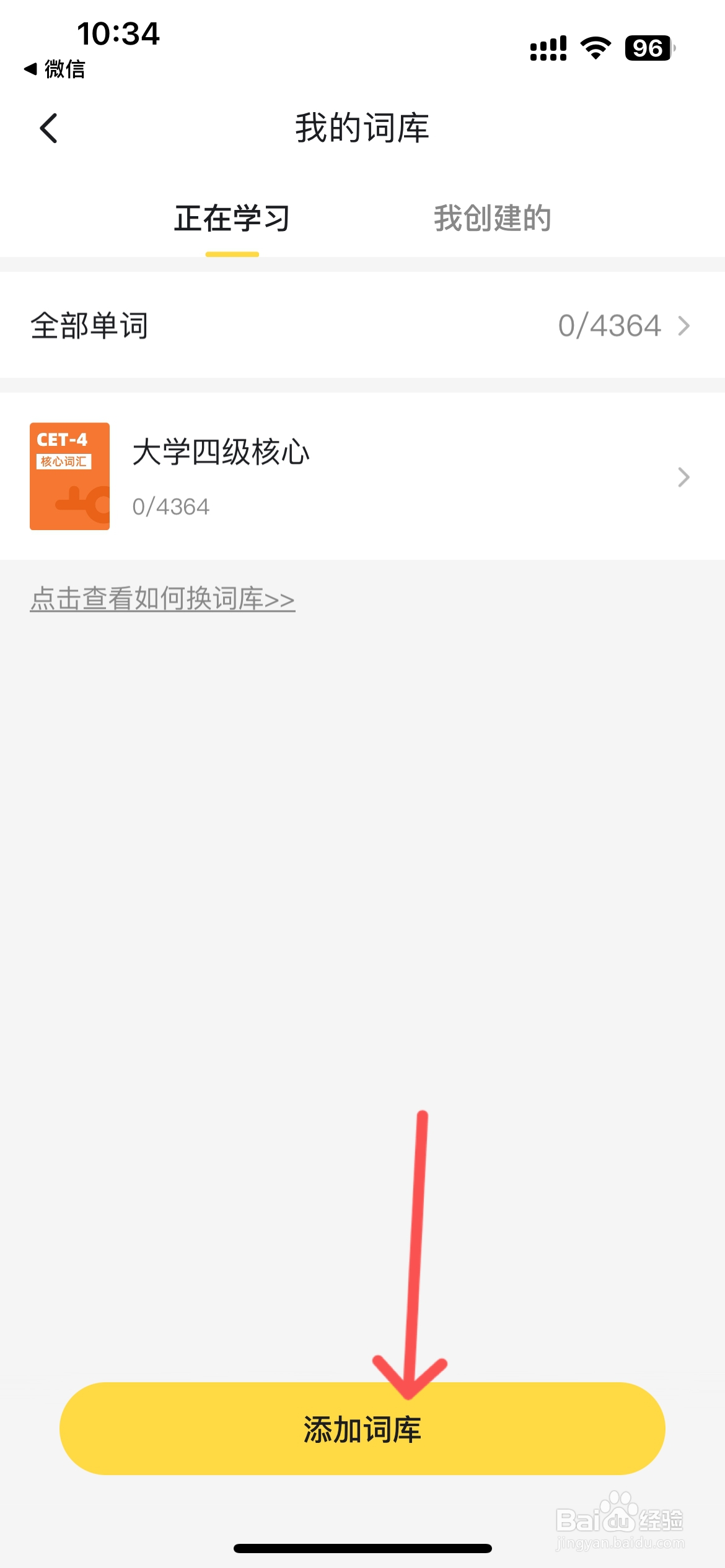725x1568 pixels.
Task: Tap the Wi-Fi icon in the status bar
Action: click(594, 48)
